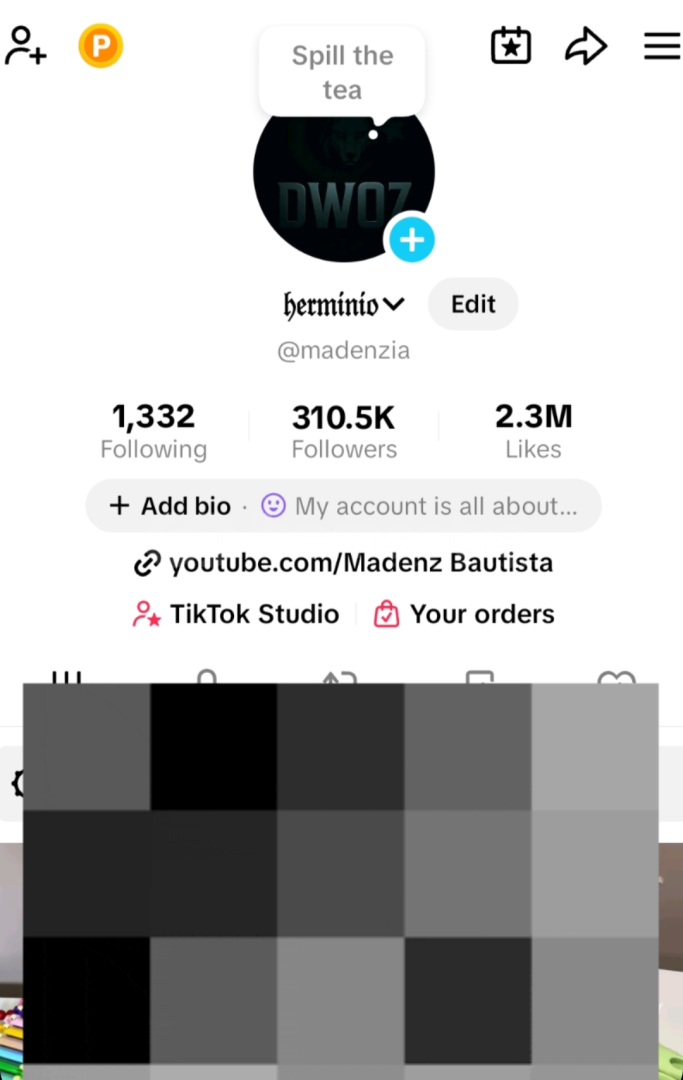The height and width of the screenshot is (1080, 683).
Task: View the Likes count details
Action: coord(533,431)
